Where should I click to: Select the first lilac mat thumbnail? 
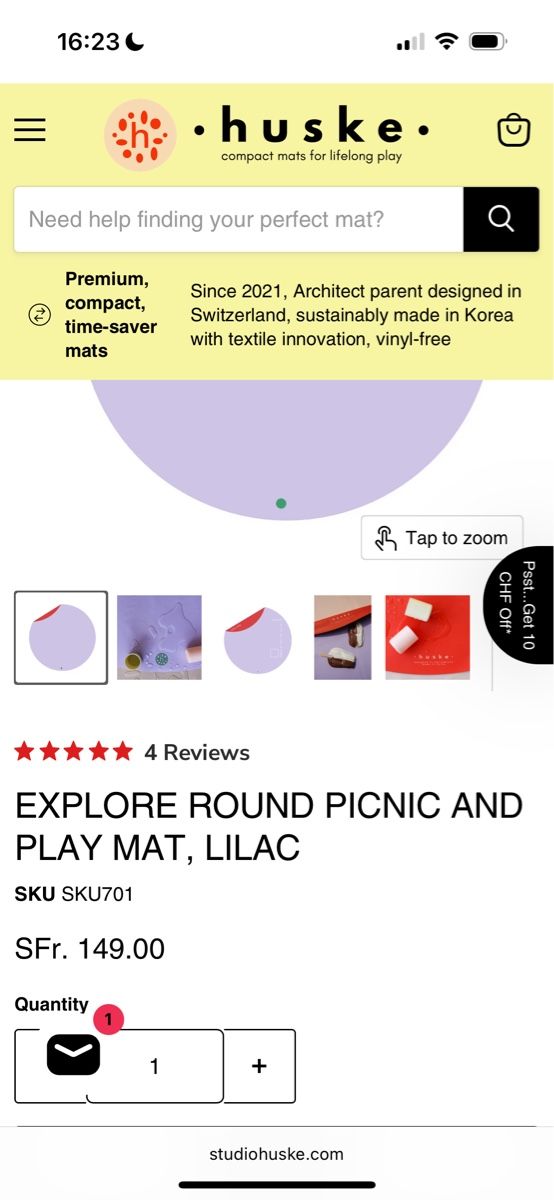61,637
